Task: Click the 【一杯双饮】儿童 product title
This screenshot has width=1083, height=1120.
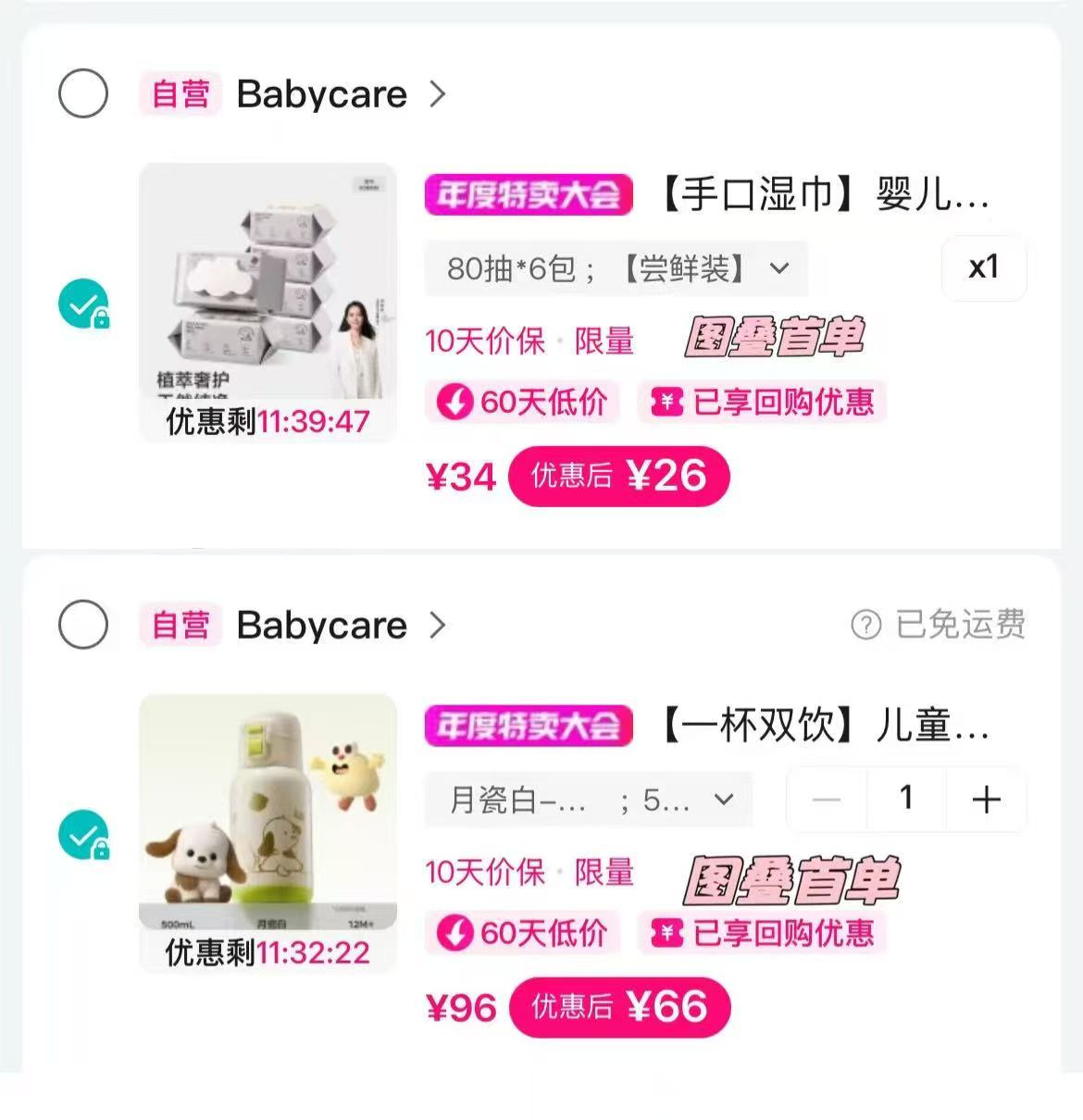Action: coord(824,727)
